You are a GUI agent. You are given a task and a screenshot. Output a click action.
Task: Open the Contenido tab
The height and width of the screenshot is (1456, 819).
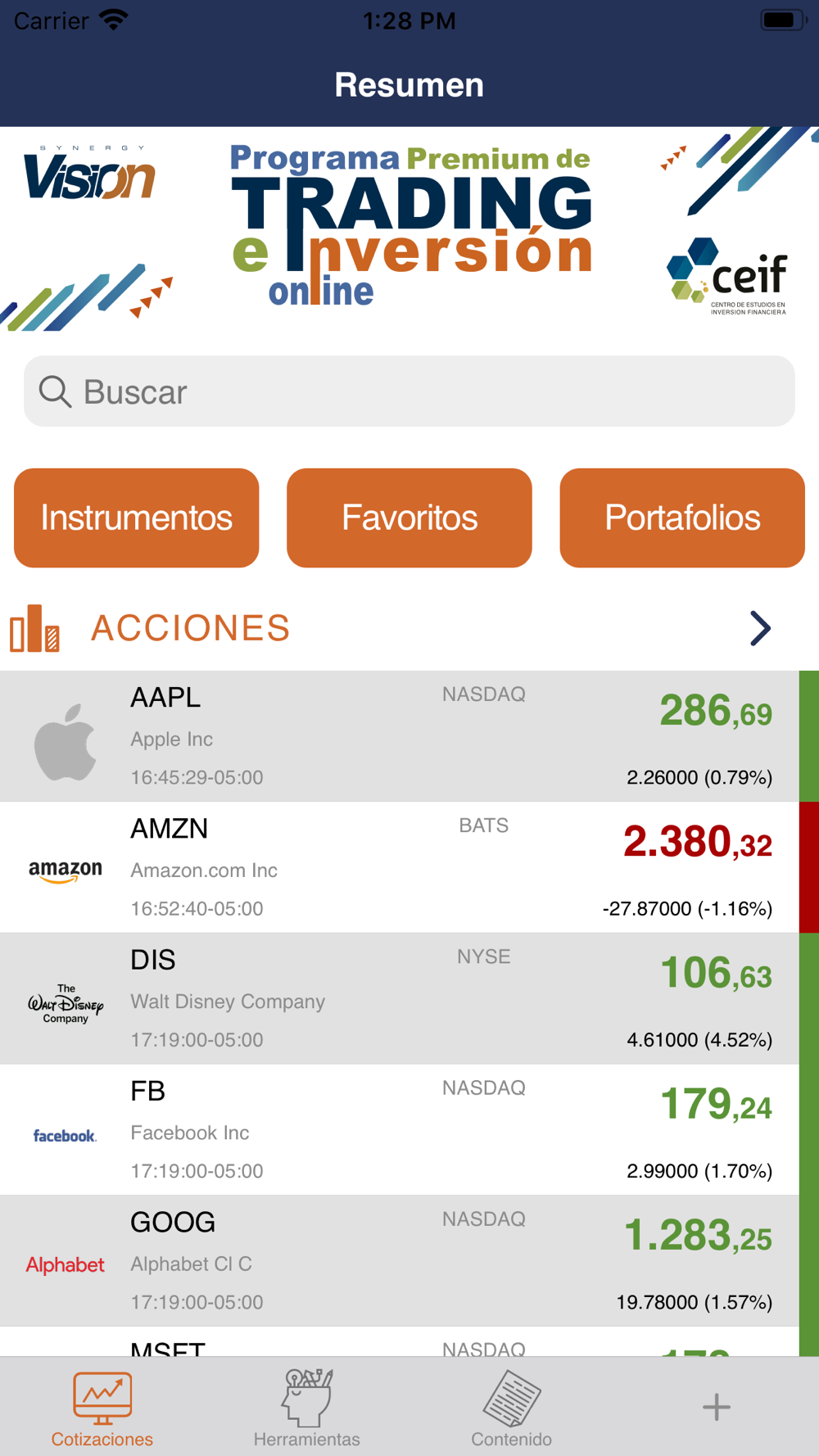511,1409
